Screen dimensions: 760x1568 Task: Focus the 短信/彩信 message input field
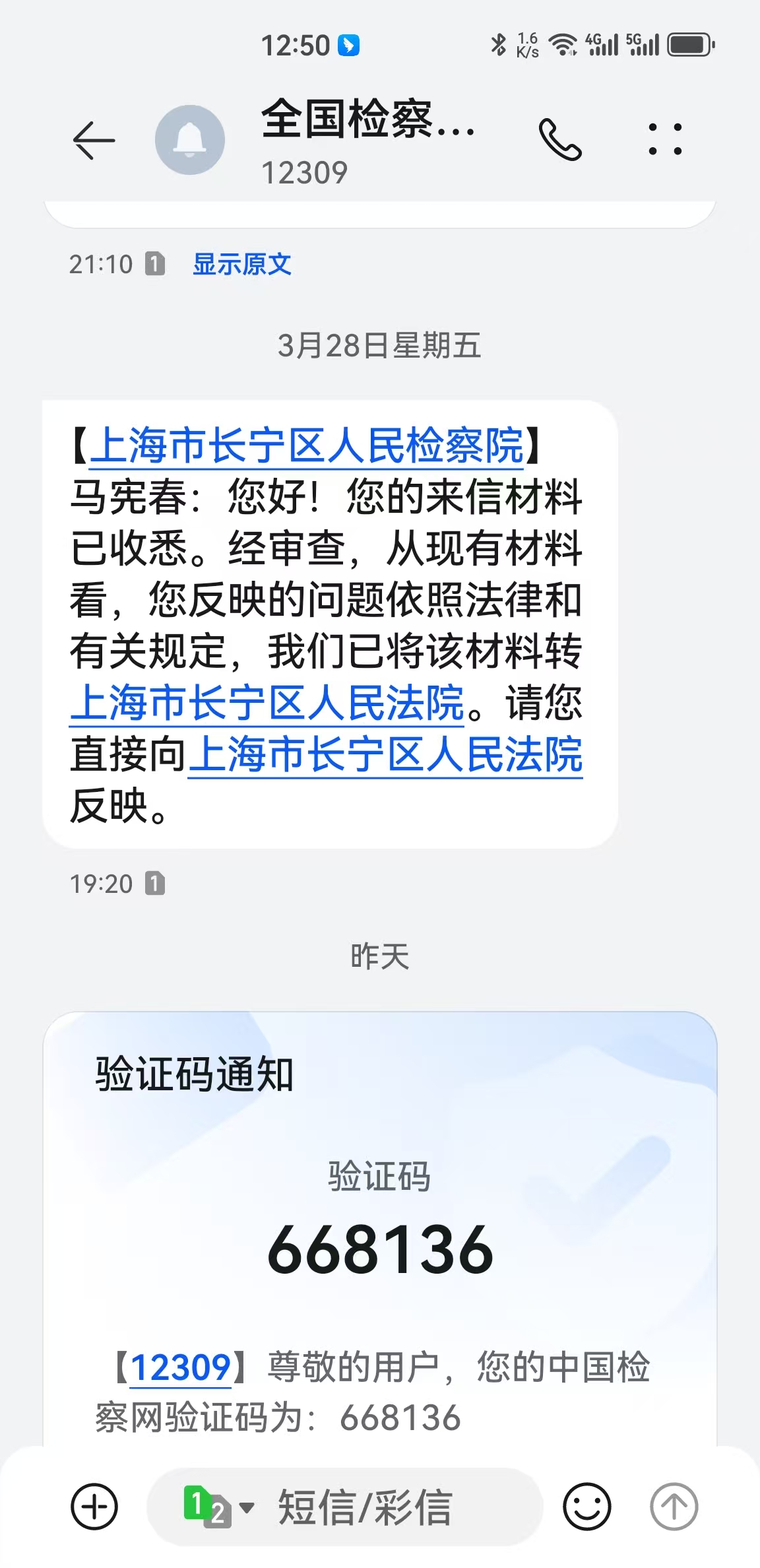pos(383,1507)
